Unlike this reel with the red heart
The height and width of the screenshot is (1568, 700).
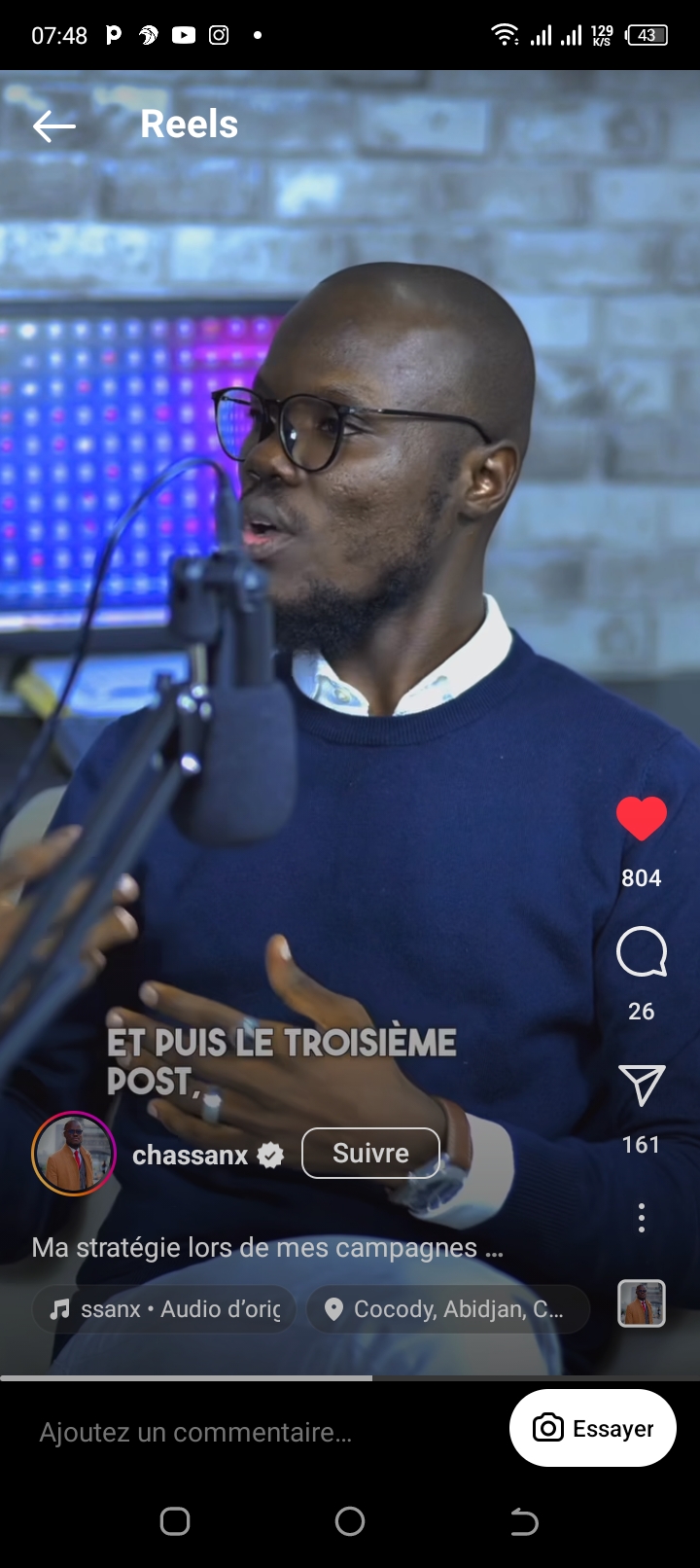tap(642, 819)
